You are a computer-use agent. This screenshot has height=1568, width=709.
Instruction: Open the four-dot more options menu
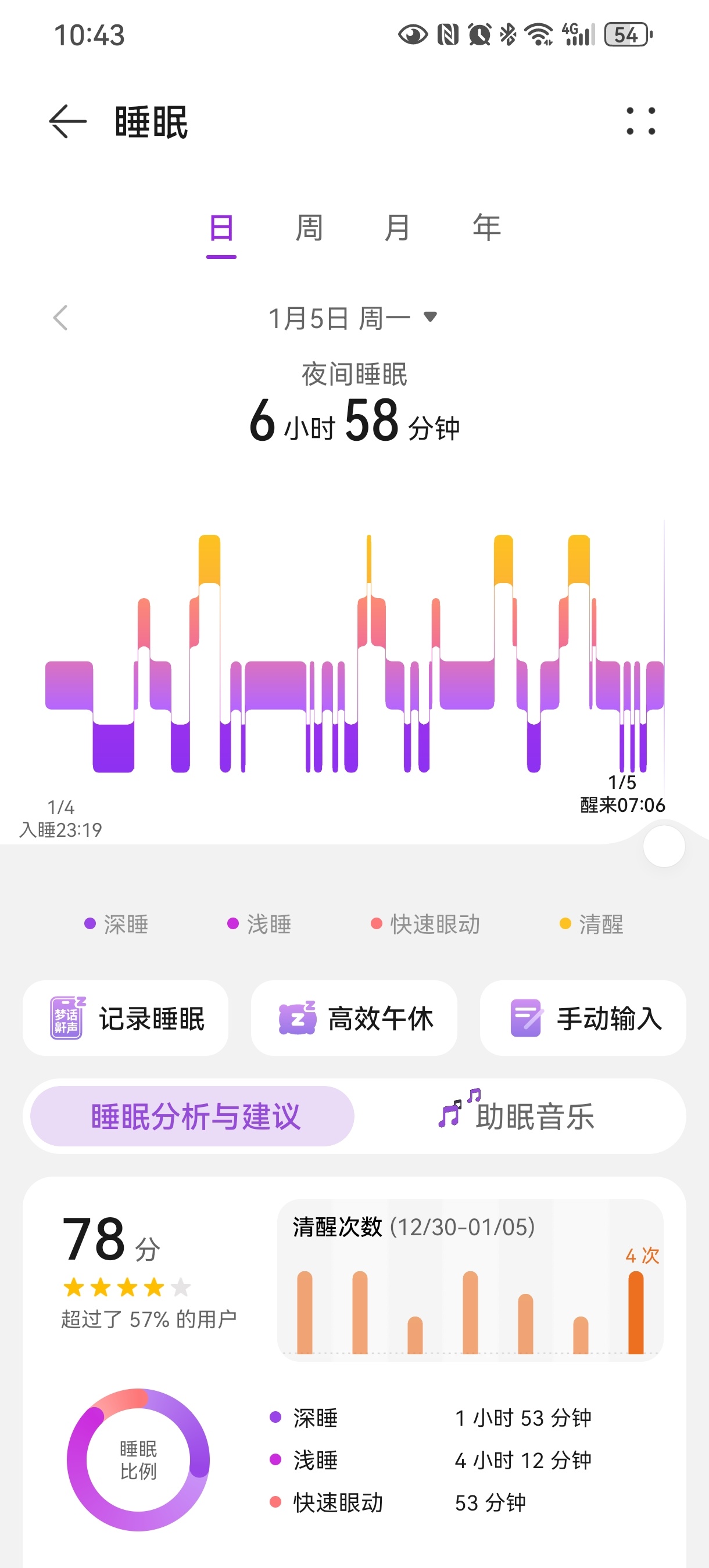[x=641, y=121]
